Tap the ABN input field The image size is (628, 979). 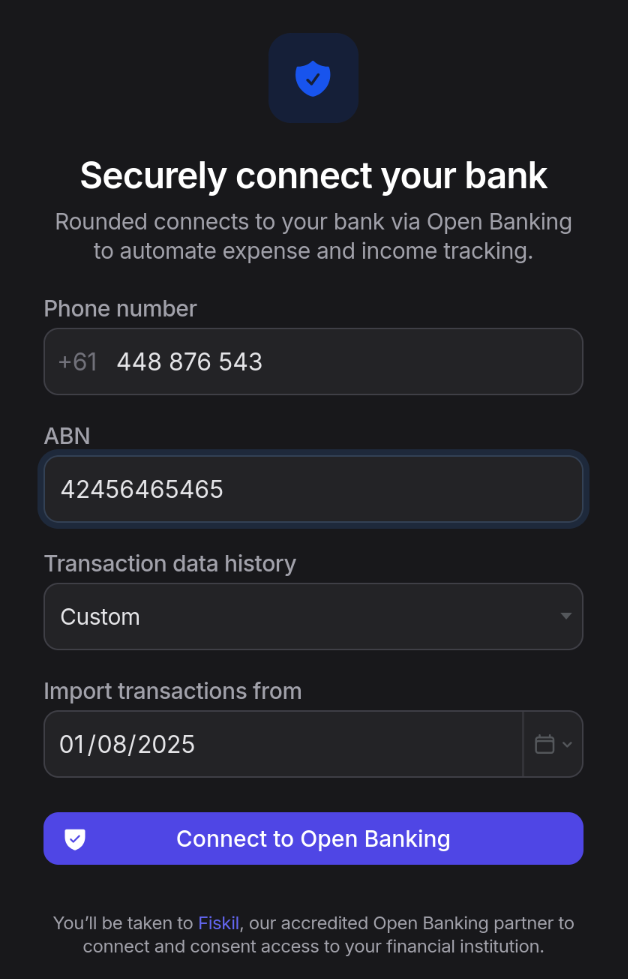[x=312, y=489]
